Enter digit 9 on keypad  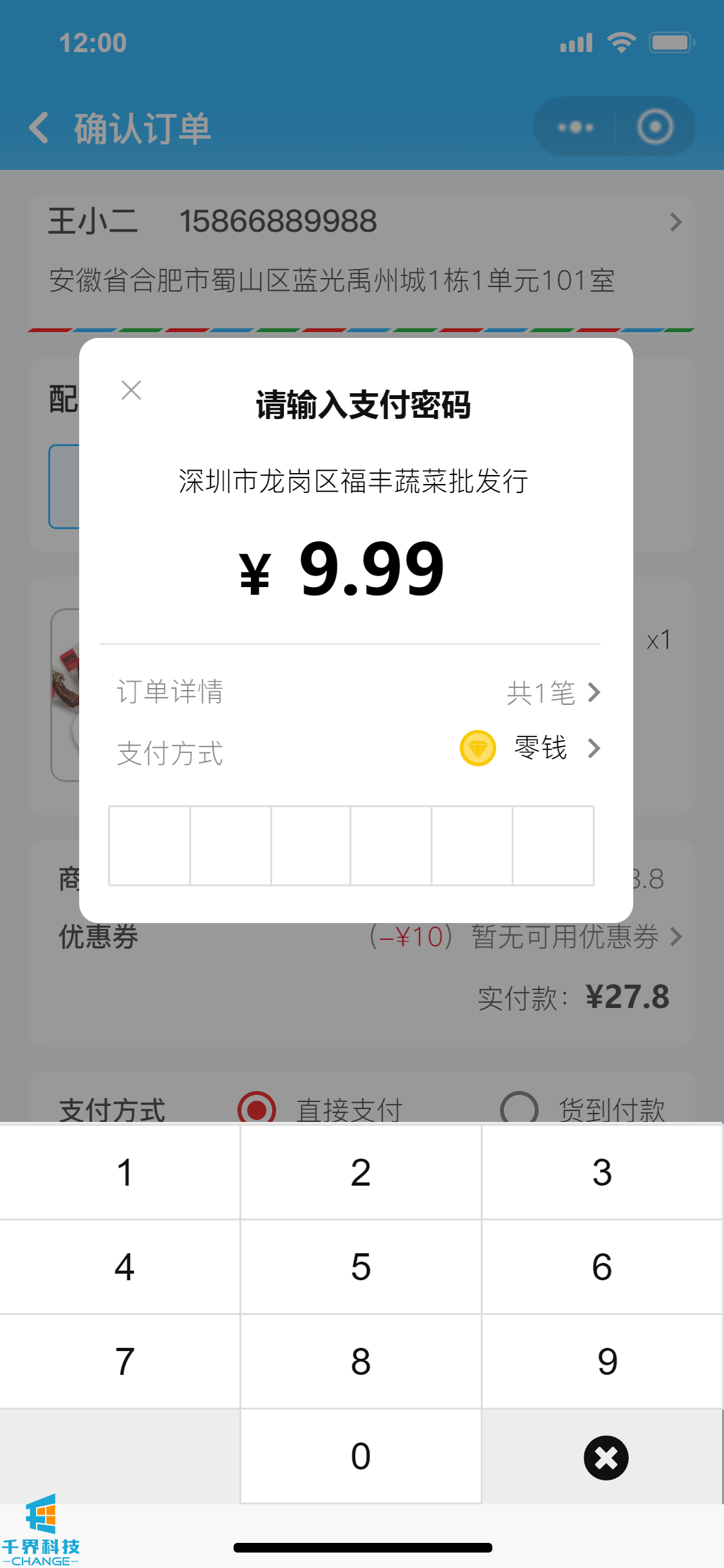tap(602, 1361)
